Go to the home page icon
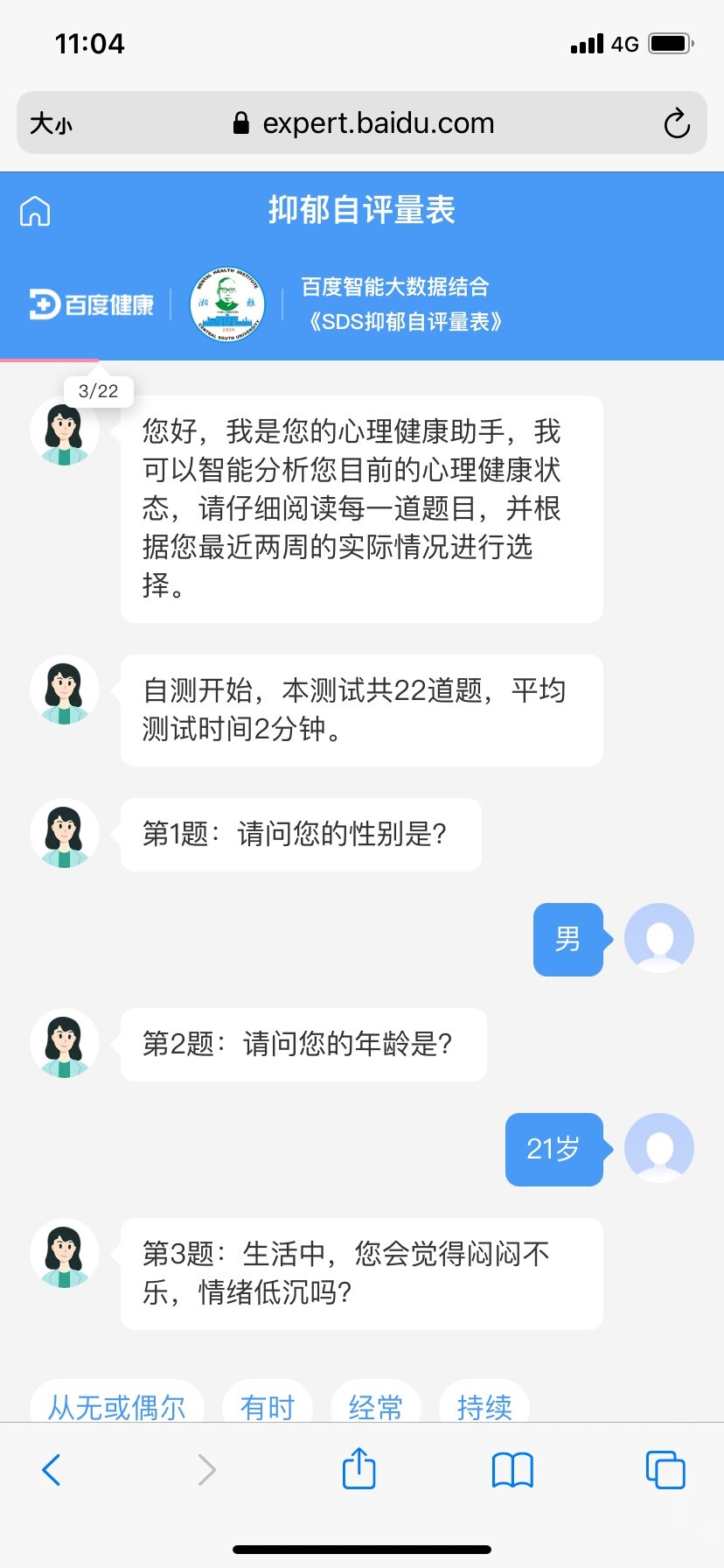Image resolution: width=724 pixels, height=1568 pixels. (x=35, y=211)
